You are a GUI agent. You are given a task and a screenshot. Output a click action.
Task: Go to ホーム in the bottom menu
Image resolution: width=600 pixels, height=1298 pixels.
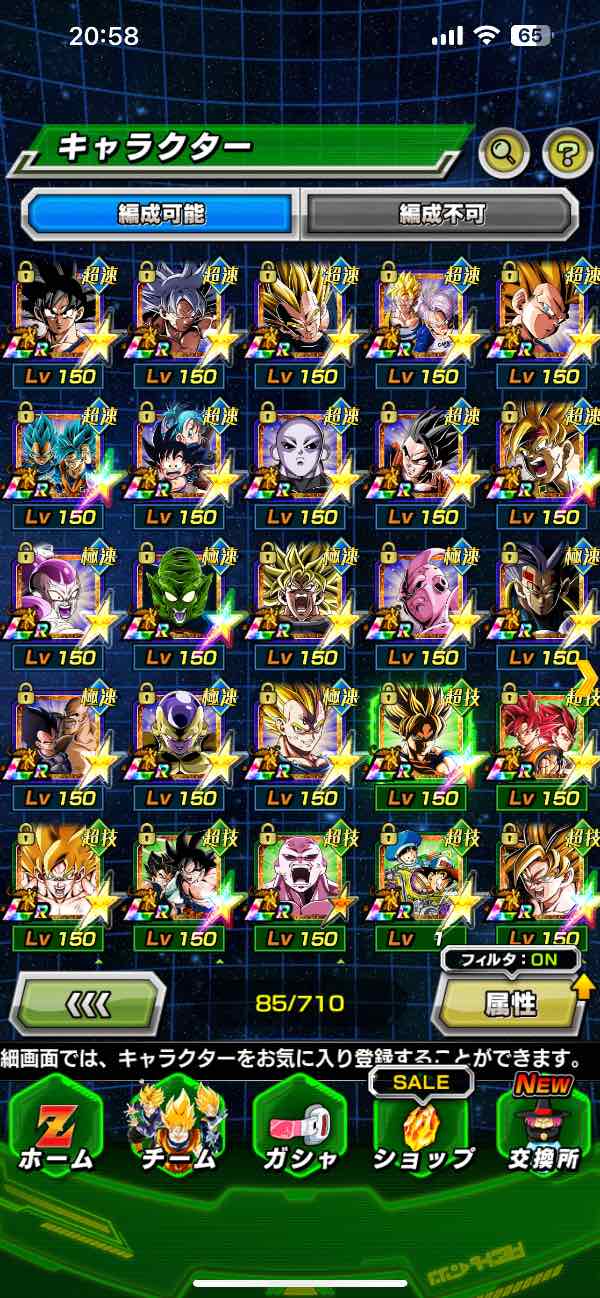click(x=55, y=1128)
